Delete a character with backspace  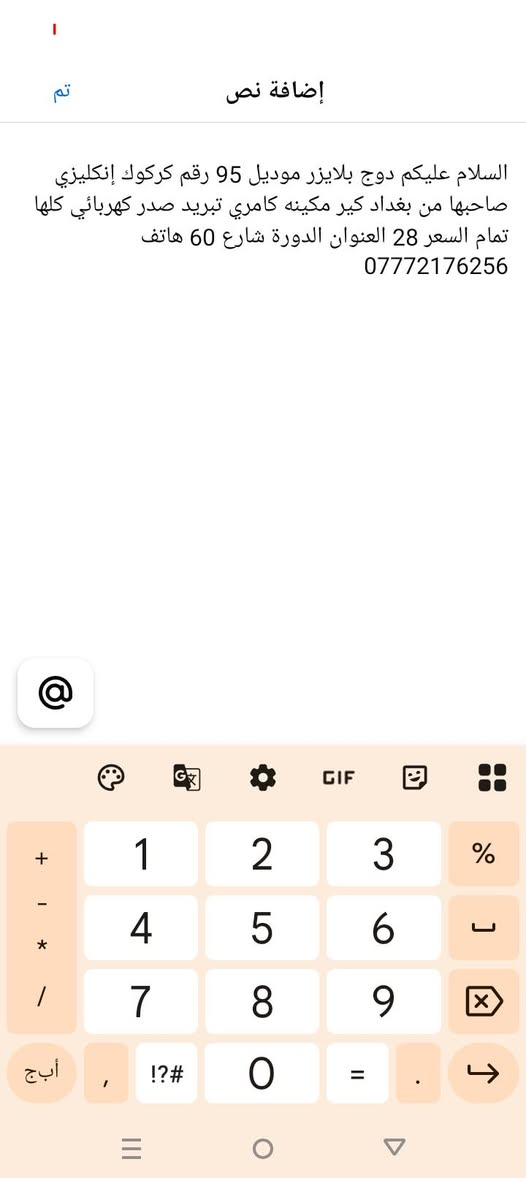(x=484, y=1001)
